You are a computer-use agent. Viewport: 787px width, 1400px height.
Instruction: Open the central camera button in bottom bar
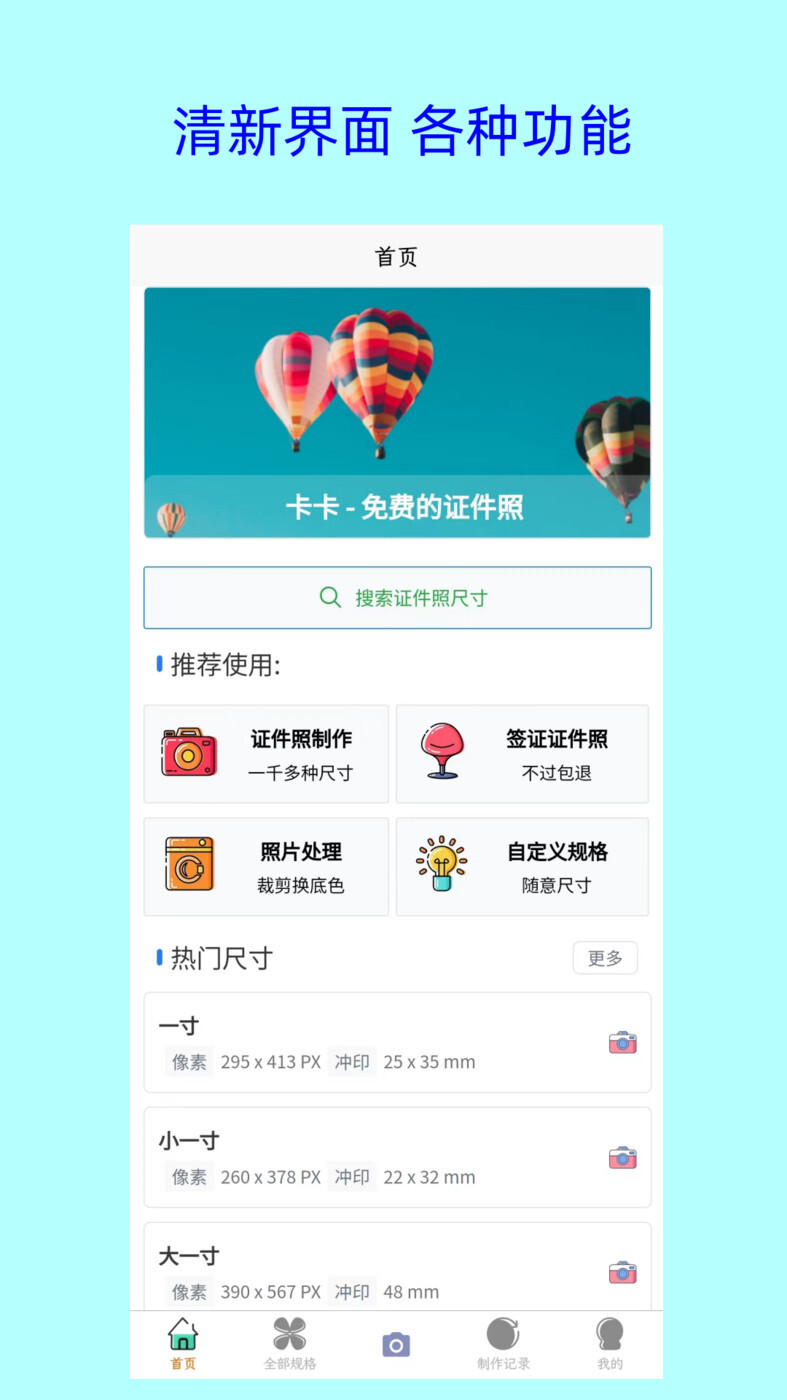click(x=396, y=1344)
